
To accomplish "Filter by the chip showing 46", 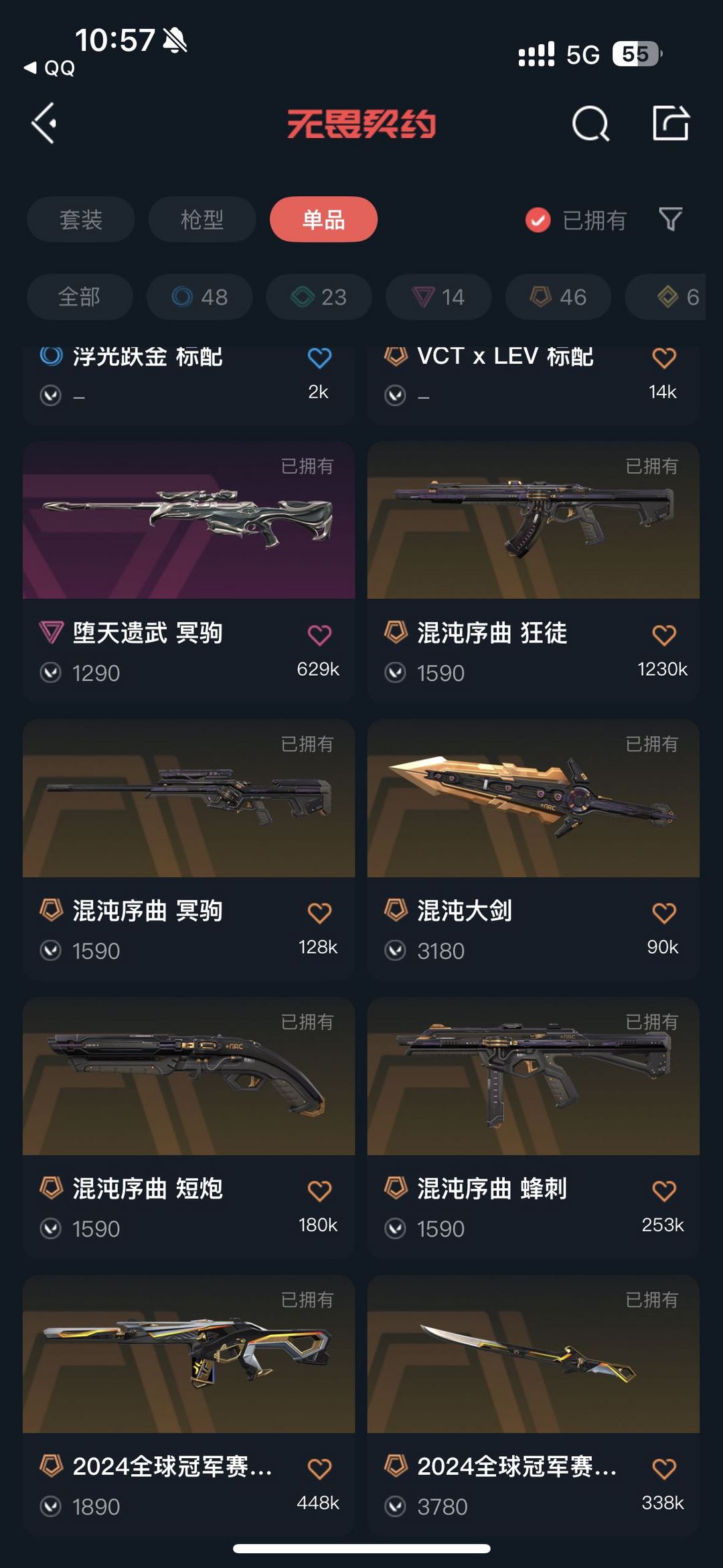I will 558,297.
